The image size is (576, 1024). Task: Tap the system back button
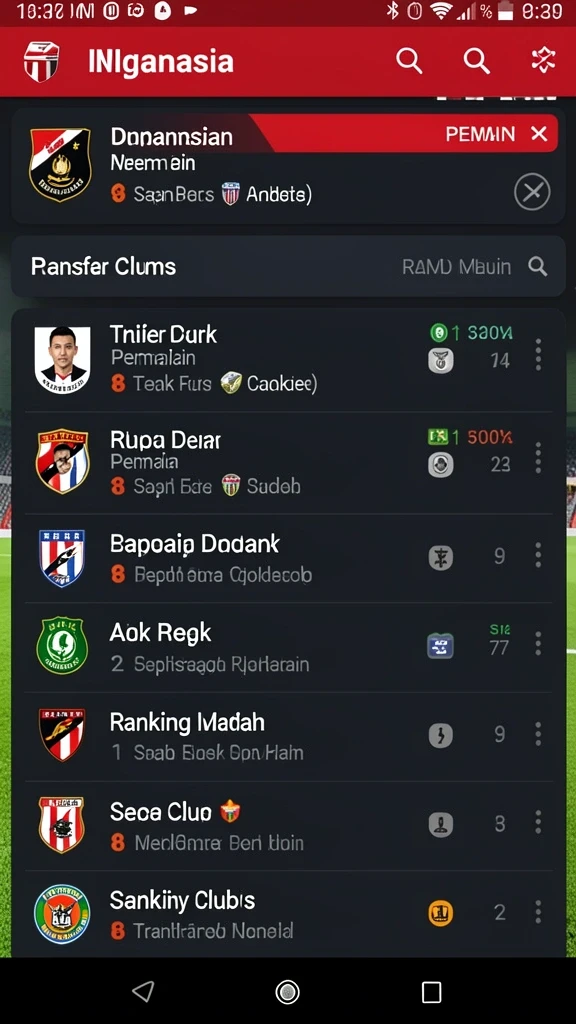143,991
